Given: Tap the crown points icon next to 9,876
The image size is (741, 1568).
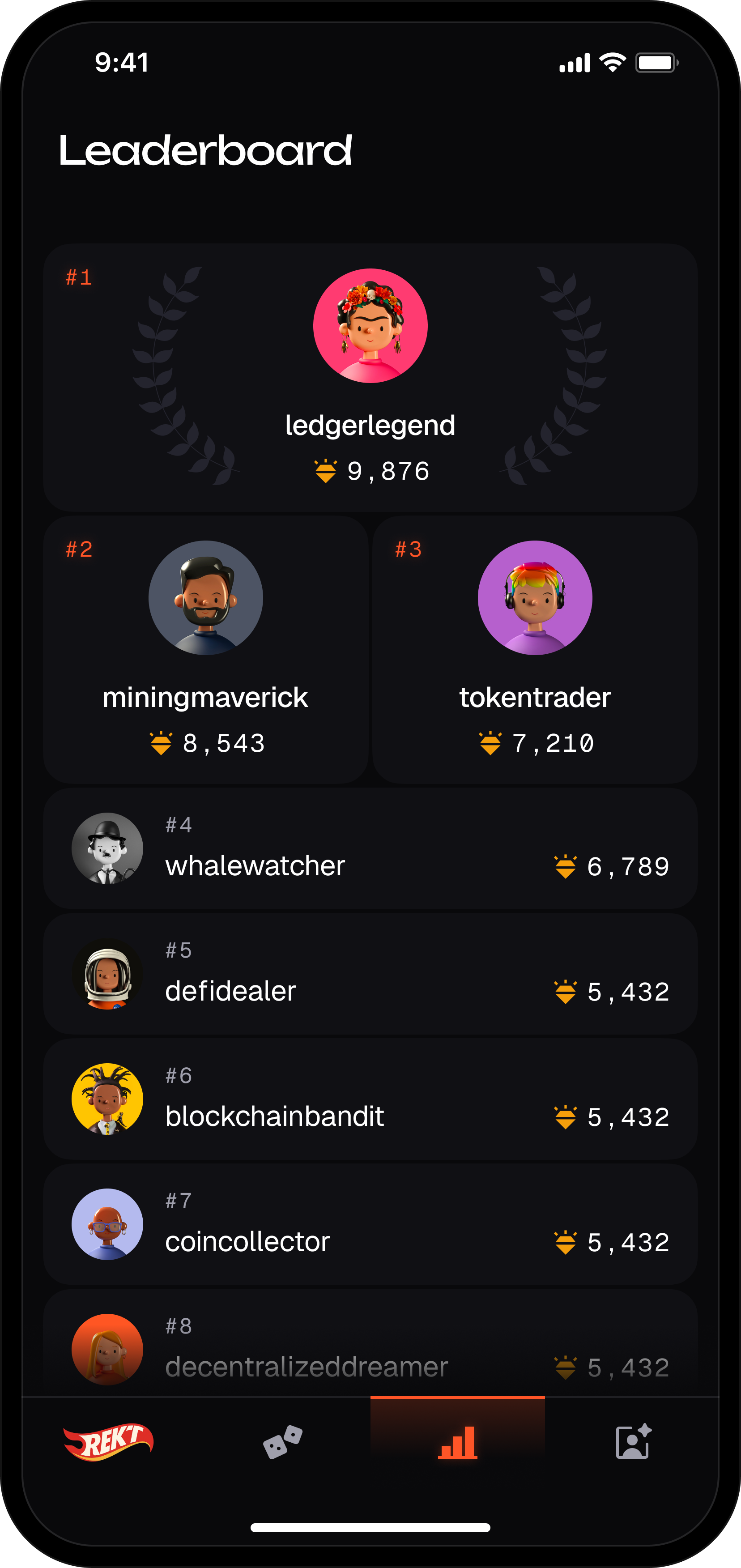Looking at the screenshot, I should click(324, 470).
